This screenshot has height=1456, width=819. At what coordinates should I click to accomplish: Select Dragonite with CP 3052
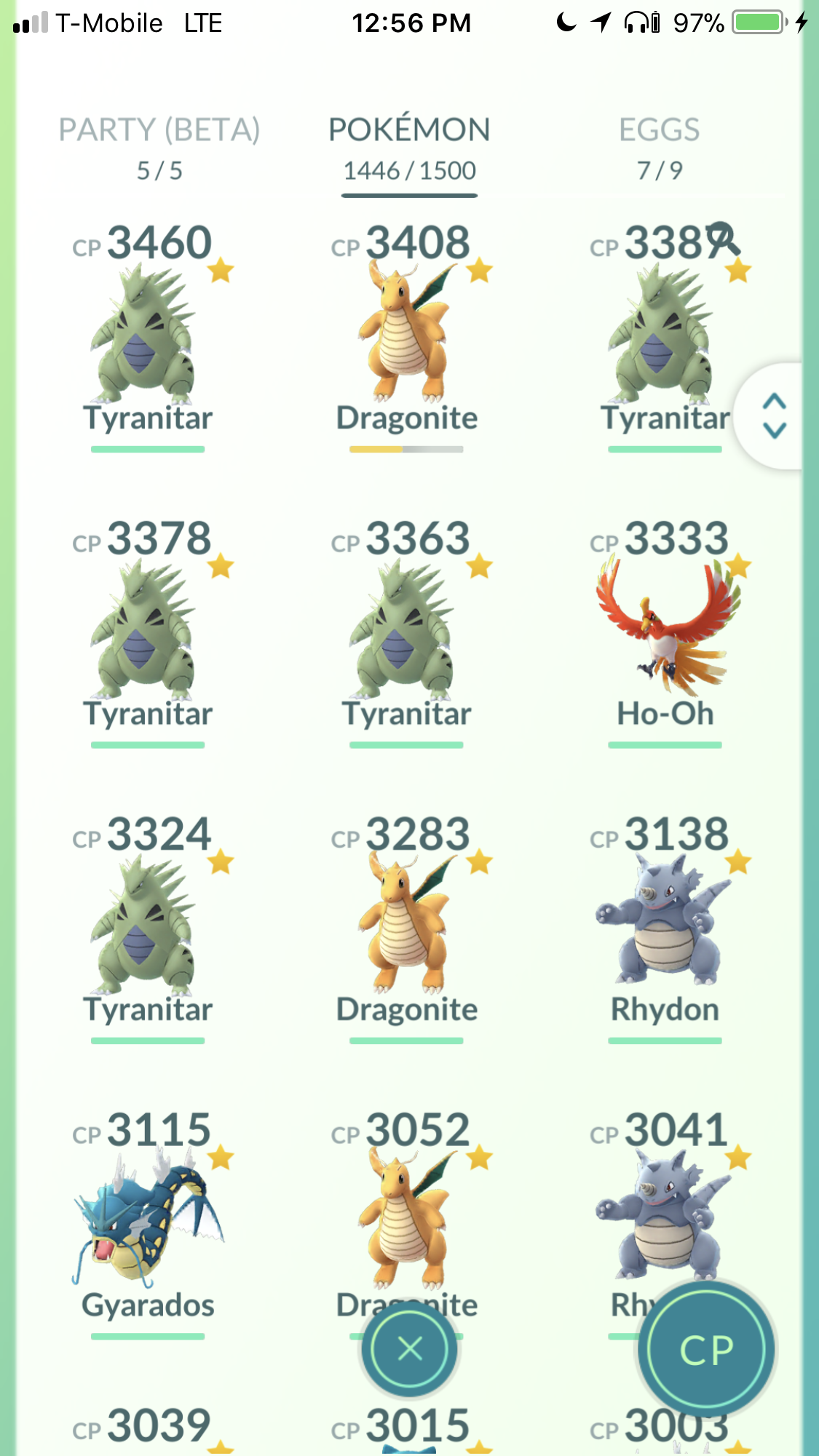click(407, 1208)
